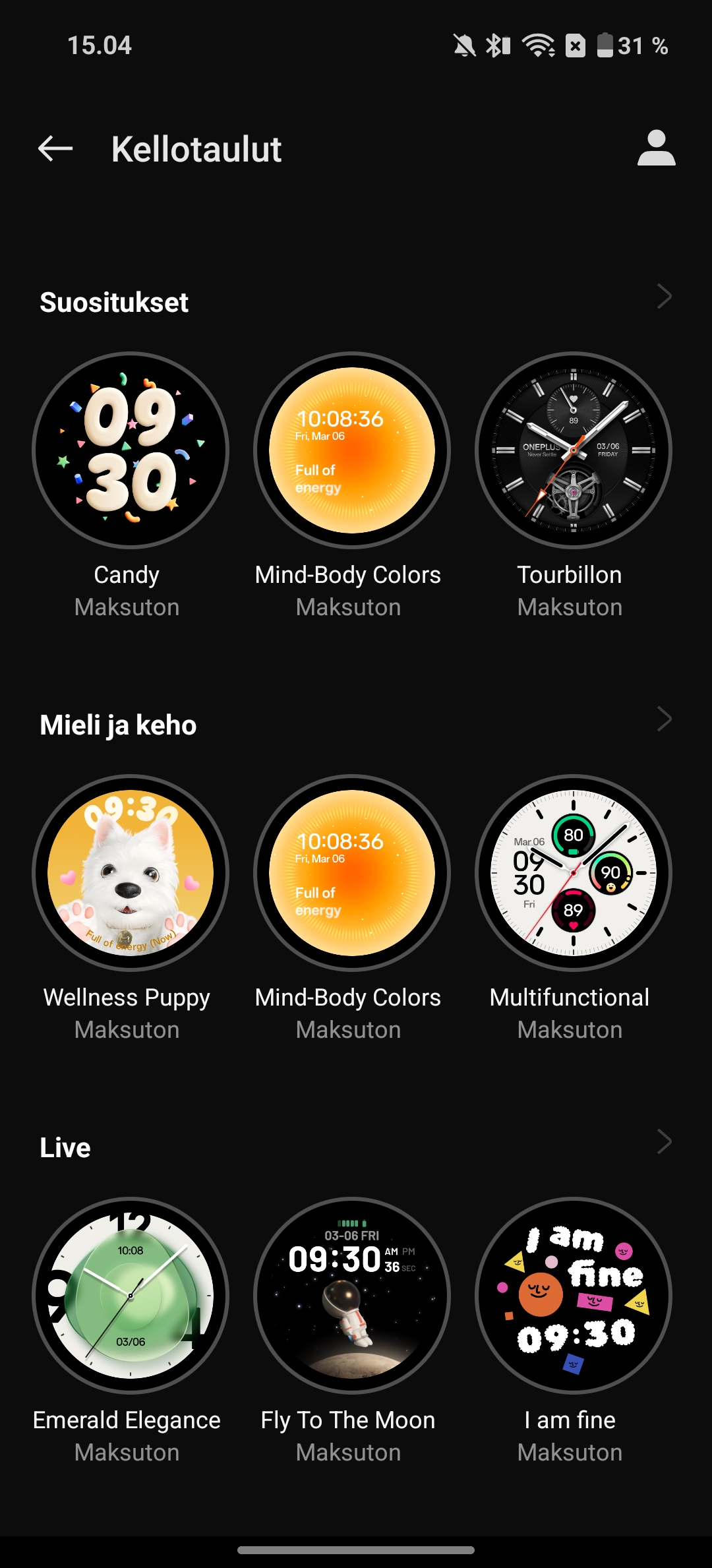The image size is (712, 1568).
Task: View the Emerald Elegance watch face
Action: pyautogui.click(x=131, y=1296)
